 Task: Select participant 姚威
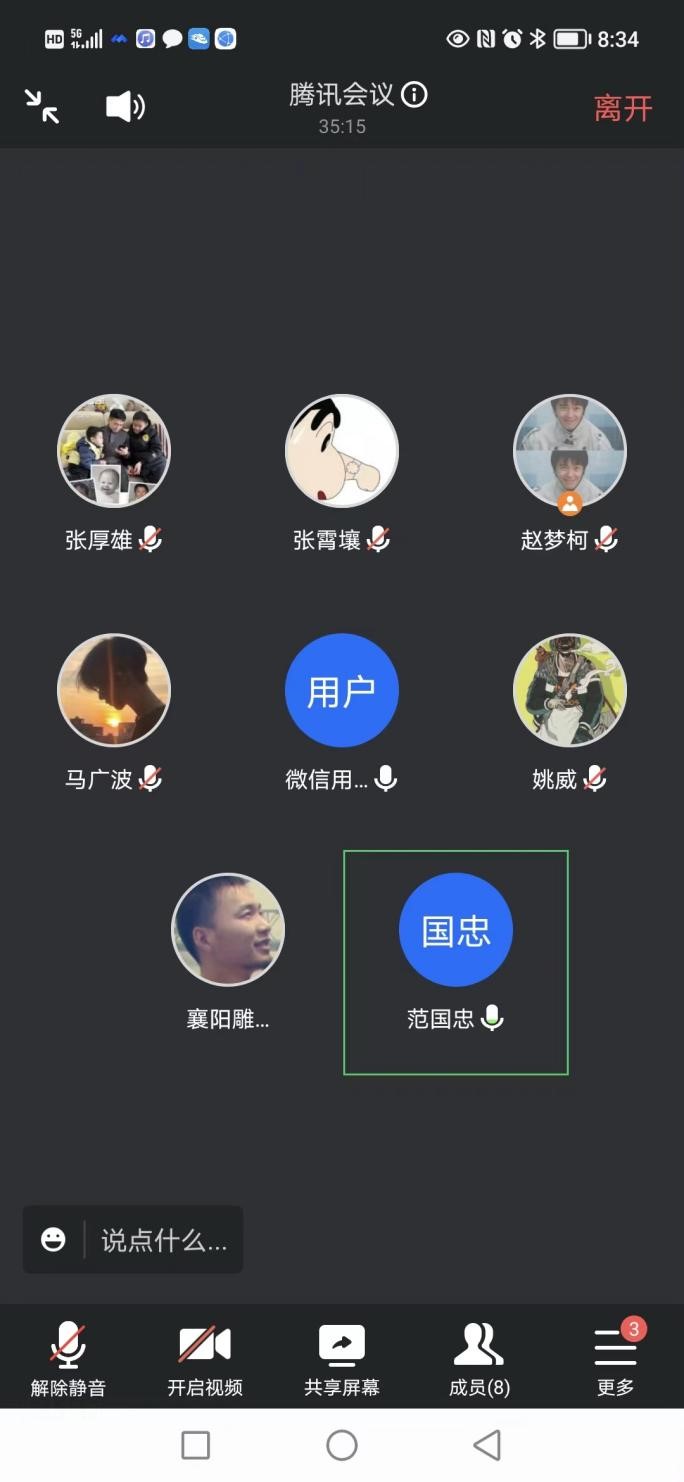tap(570, 690)
